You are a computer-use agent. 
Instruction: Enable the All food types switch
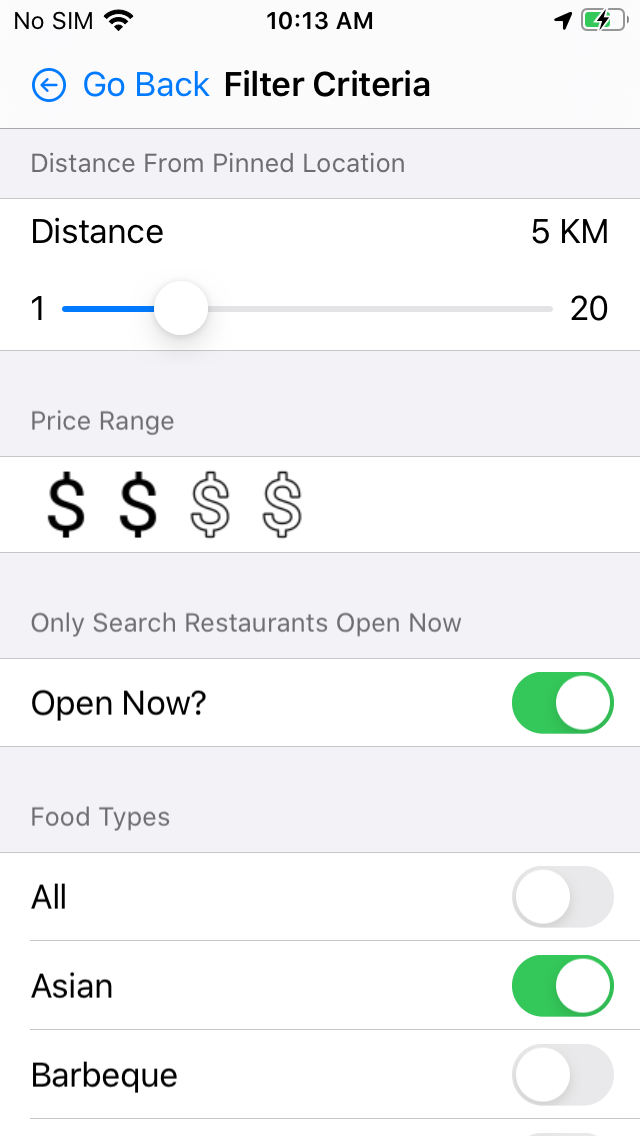[562, 897]
